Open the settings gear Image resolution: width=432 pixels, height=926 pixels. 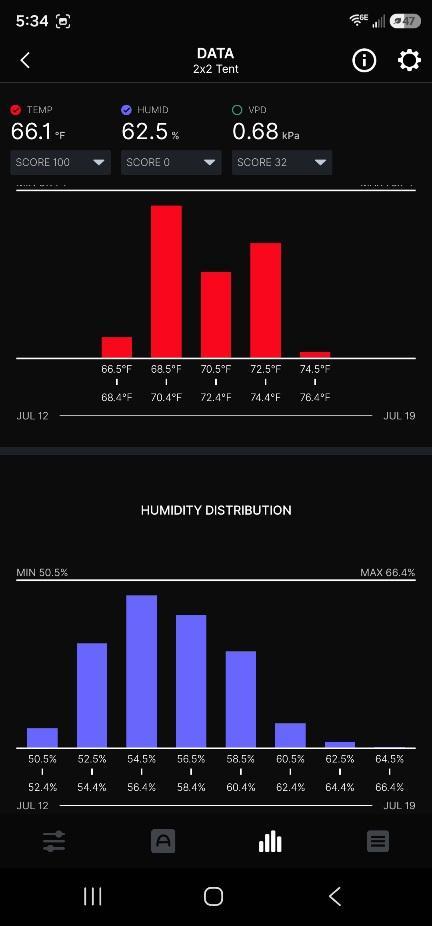[x=409, y=60]
